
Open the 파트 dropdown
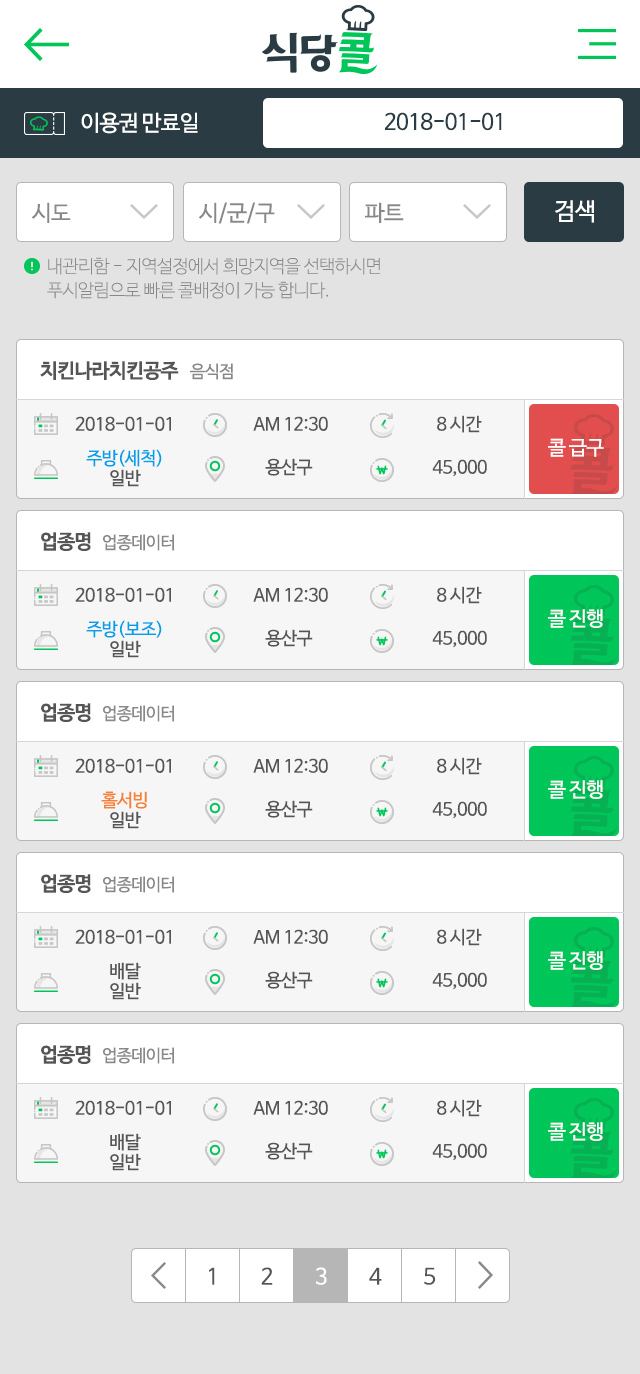click(x=428, y=212)
